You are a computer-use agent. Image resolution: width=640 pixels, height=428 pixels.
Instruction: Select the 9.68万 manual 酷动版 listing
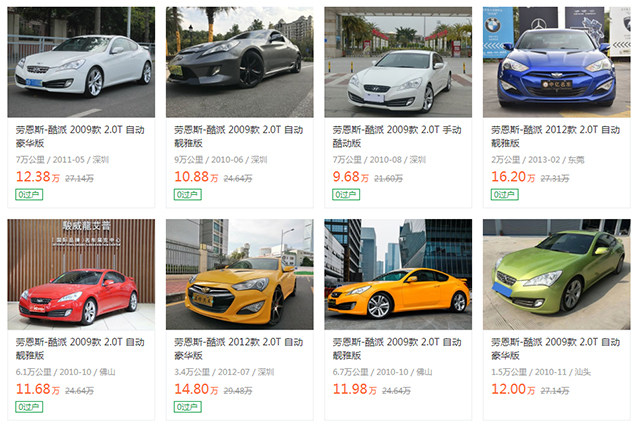[x=398, y=62]
